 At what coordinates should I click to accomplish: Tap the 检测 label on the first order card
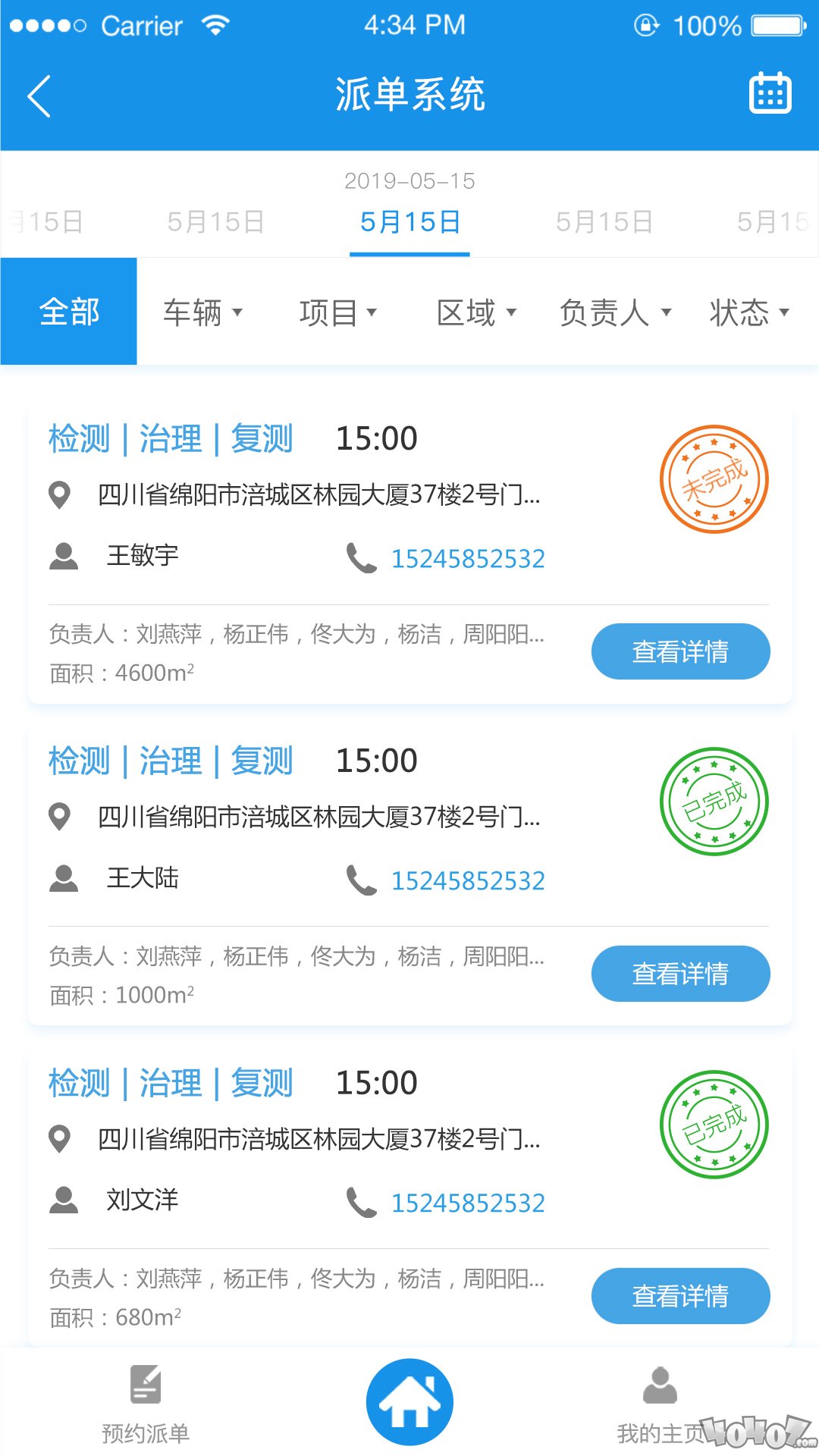pos(77,438)
